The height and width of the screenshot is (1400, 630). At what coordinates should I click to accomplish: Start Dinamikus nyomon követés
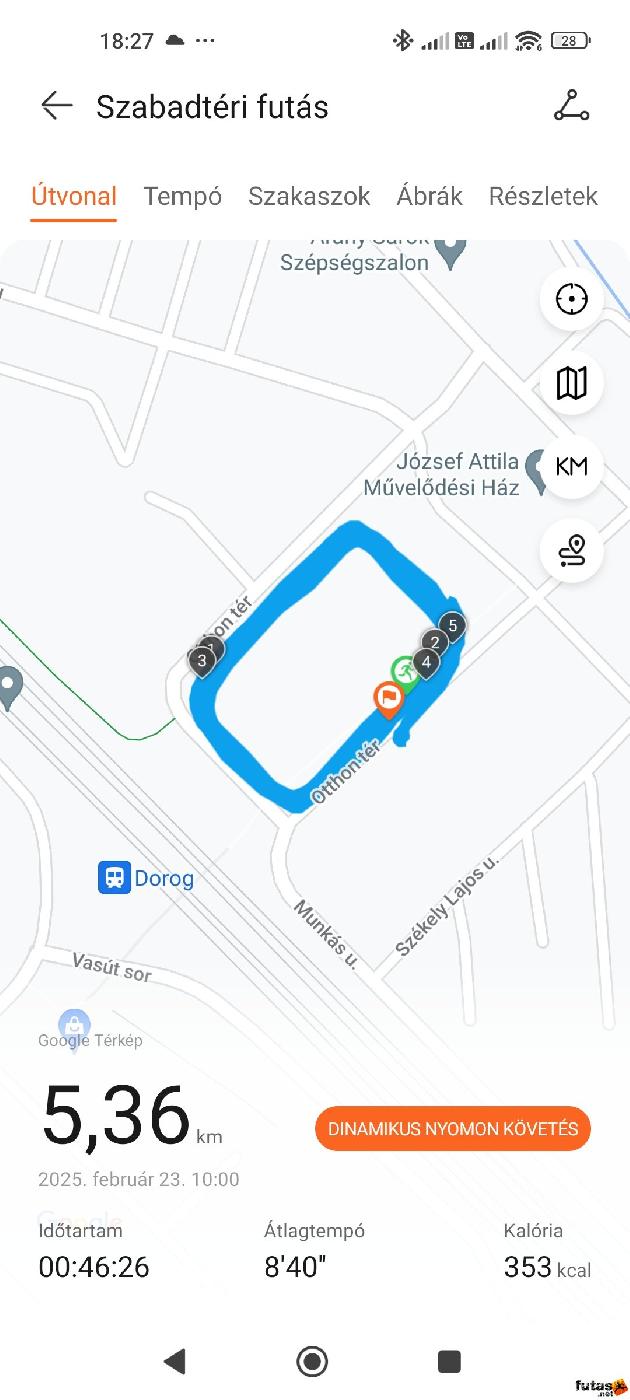pyautogui.click(x=453, y=1128)
